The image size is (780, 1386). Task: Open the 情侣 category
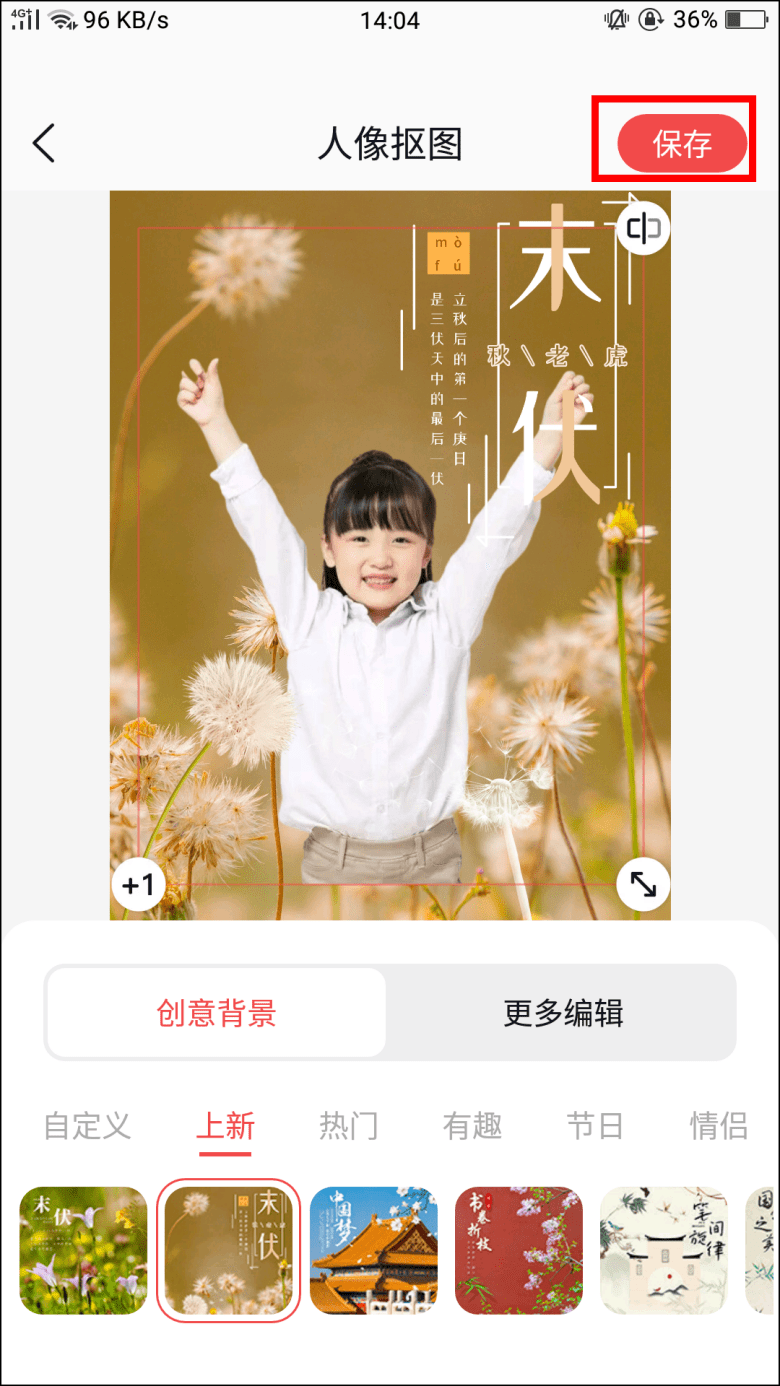tap(718, 1126)
